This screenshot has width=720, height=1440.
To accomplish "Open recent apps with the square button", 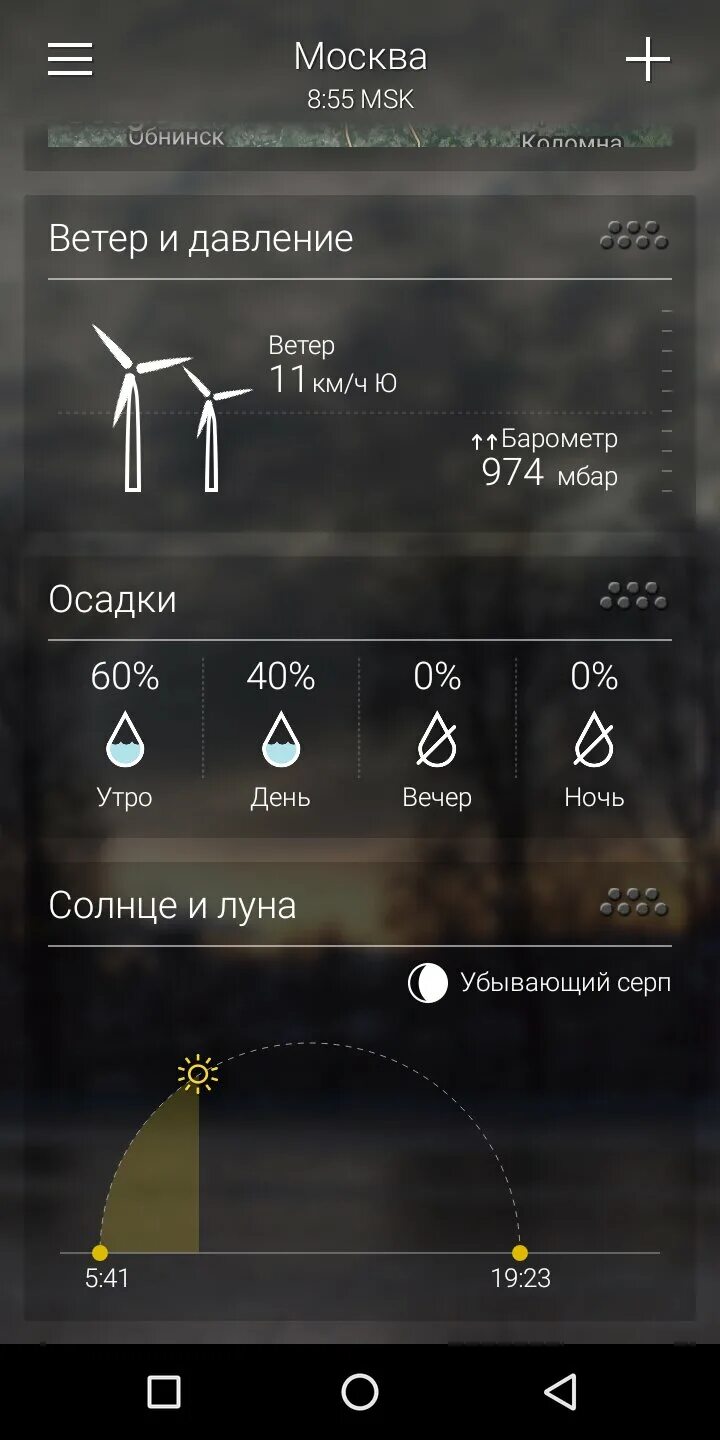I will tap(164, 1391).
